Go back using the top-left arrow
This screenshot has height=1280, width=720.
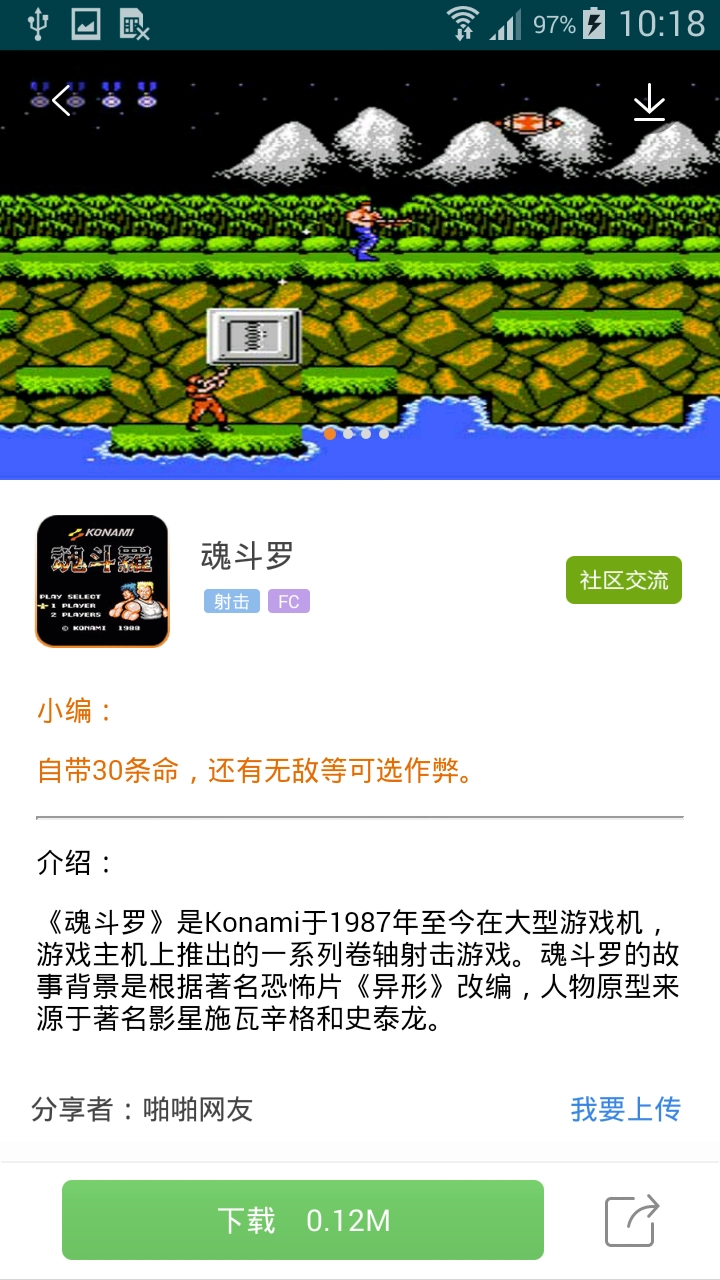tap(62, 100)
